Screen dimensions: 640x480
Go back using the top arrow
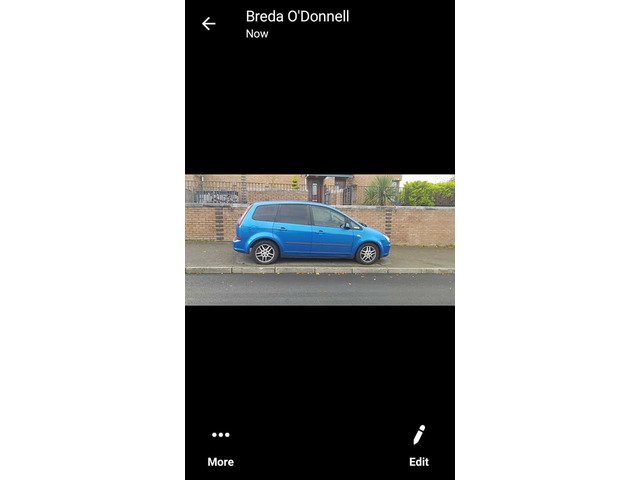[x=208, y=24]
